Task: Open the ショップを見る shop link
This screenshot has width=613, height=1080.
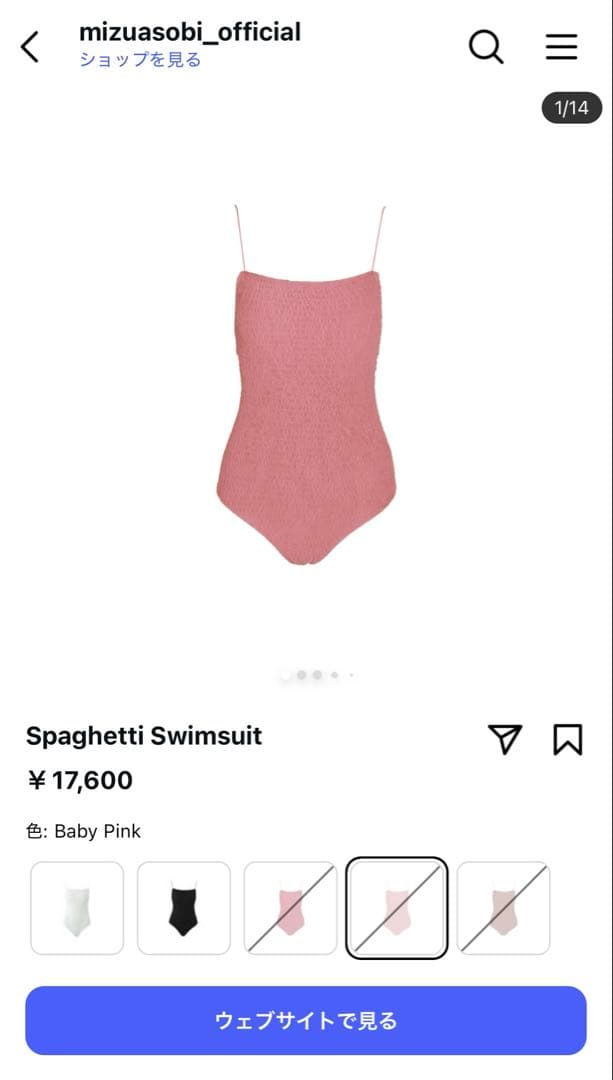Action: coord(140,60)
